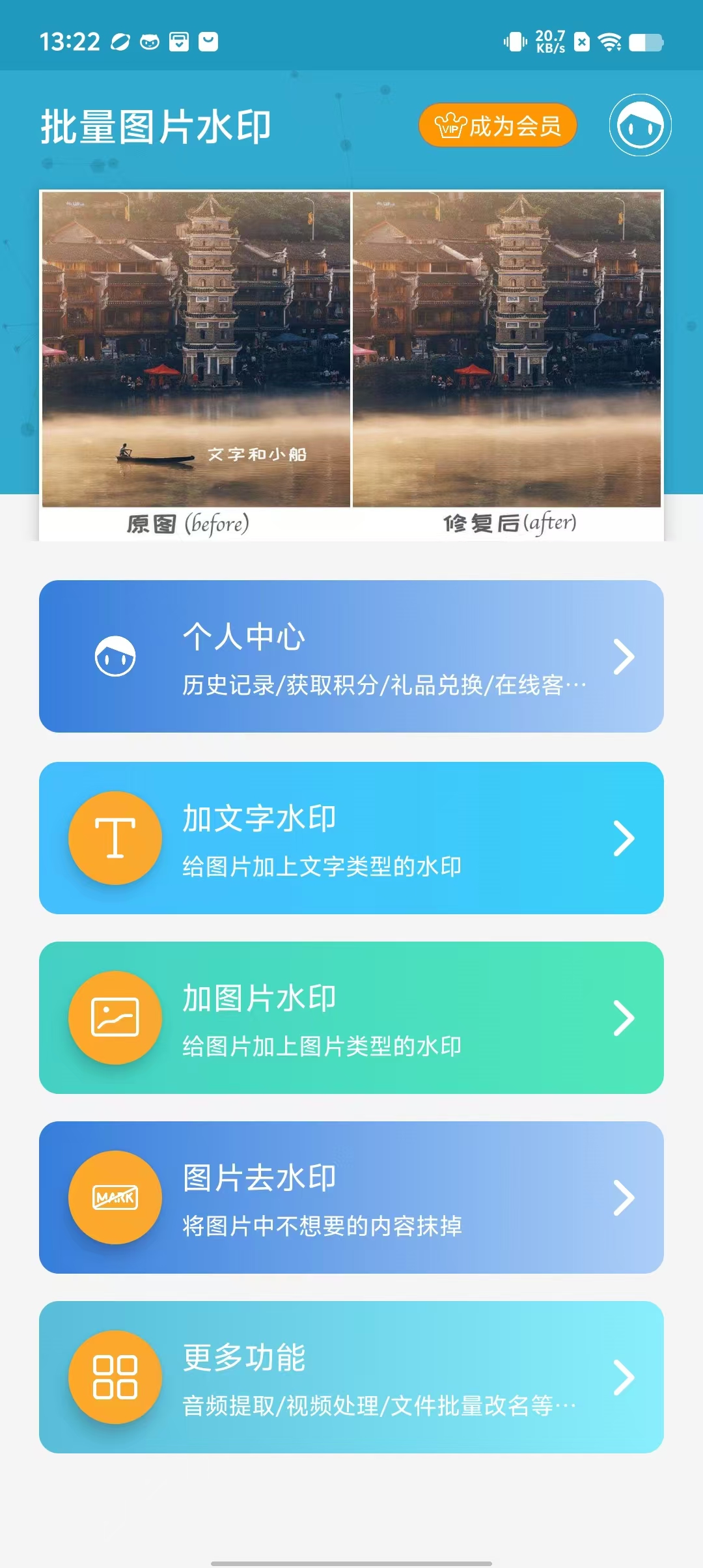Choose 加图片水印 to add image watermark
The height and width of the screenshot is (1568, 703).
click(x=351, y=1018)
